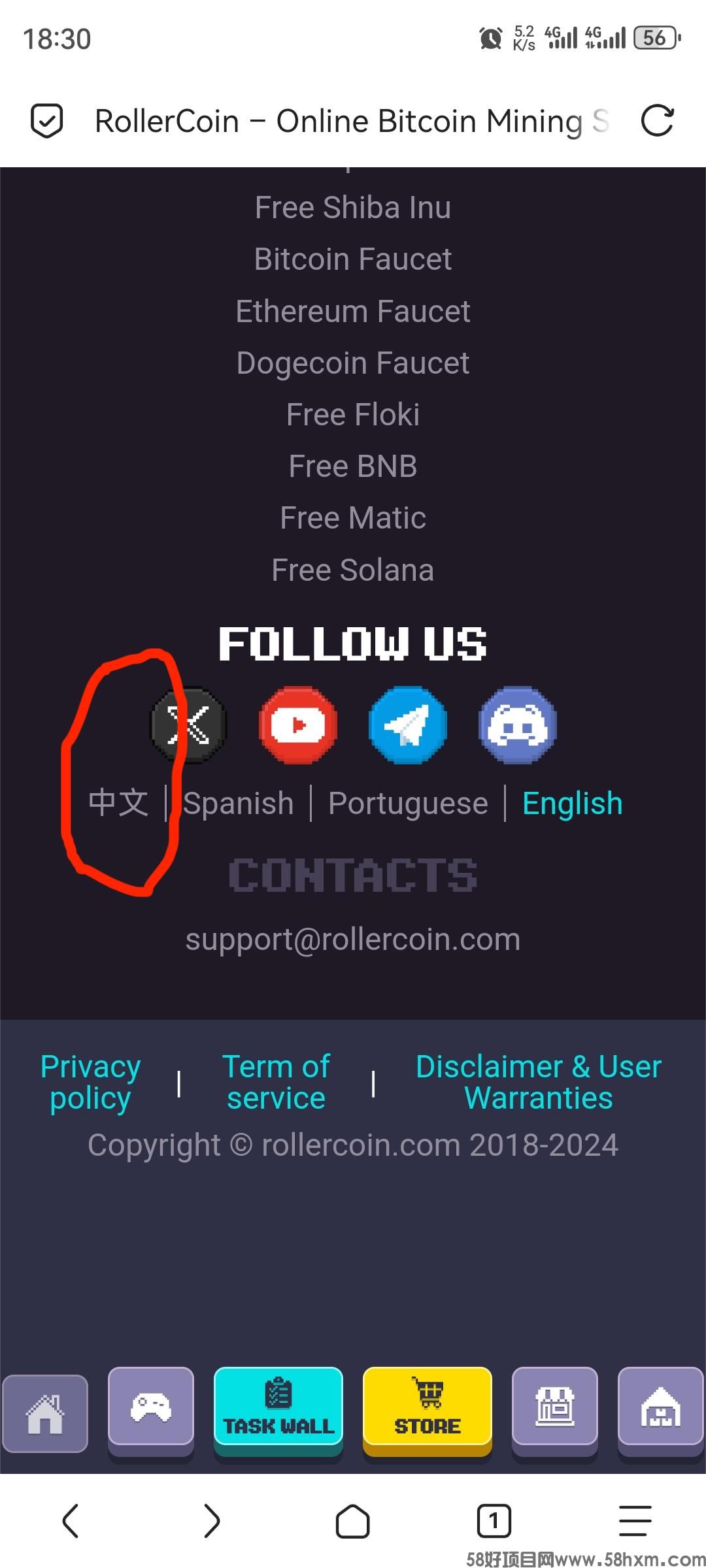Open the X (Twitter) profile icon
The image size is (706, 1568).
pyautogui.click(x=189, y=725)
